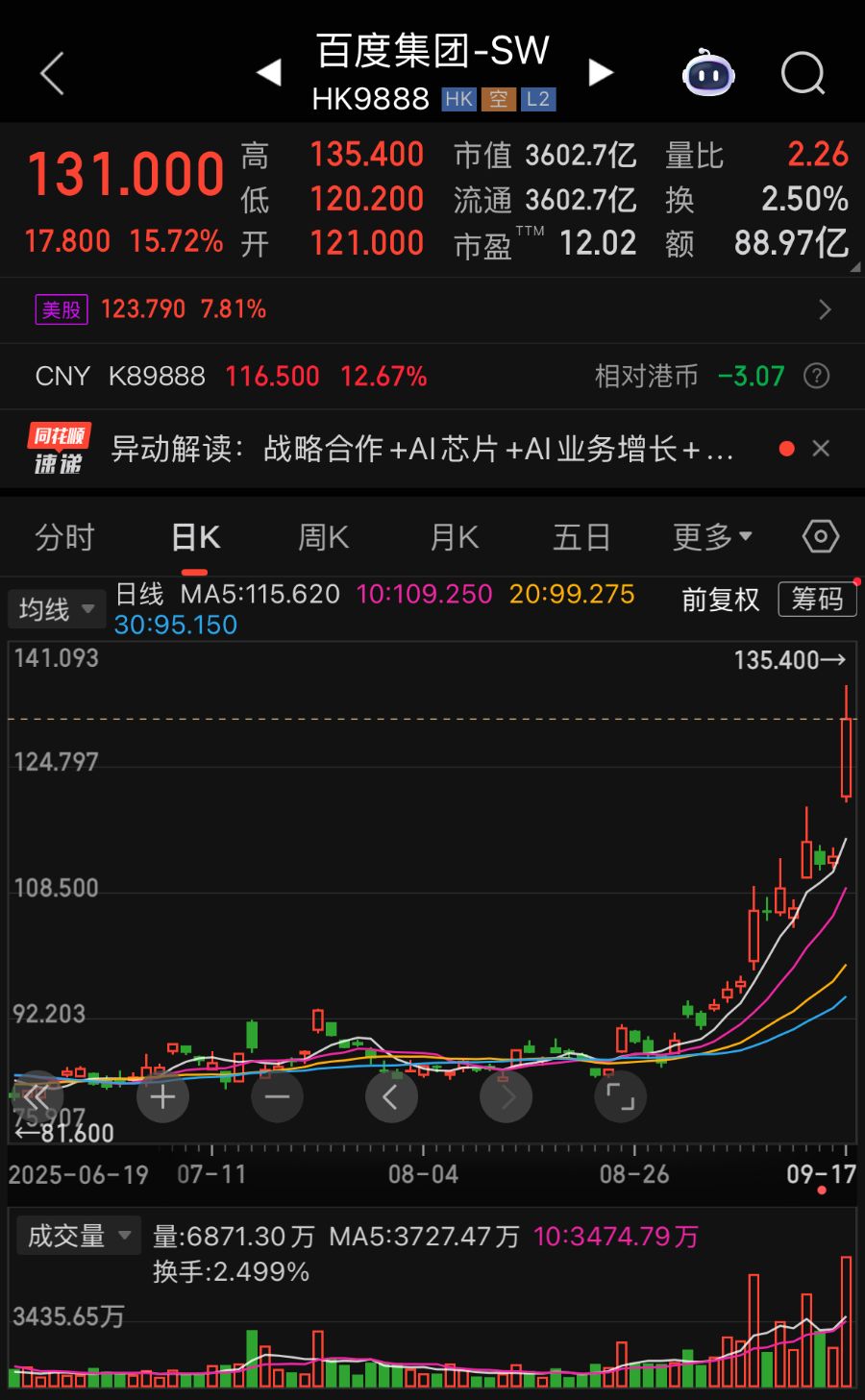Expand the 更多 chart period dropdown

[712, 537]
